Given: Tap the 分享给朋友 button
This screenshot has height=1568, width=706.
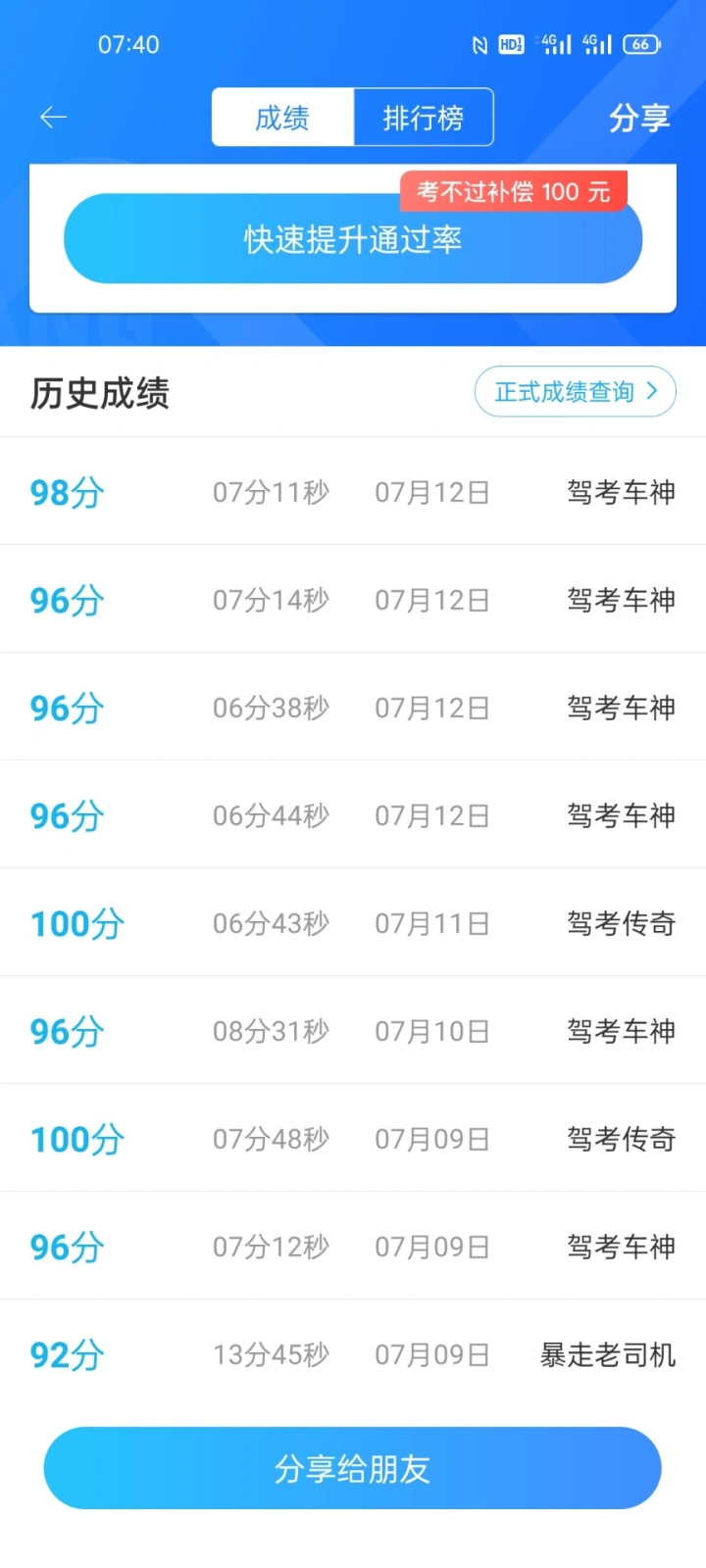Looking at the screenshot, I should [x=353, y=1468].
